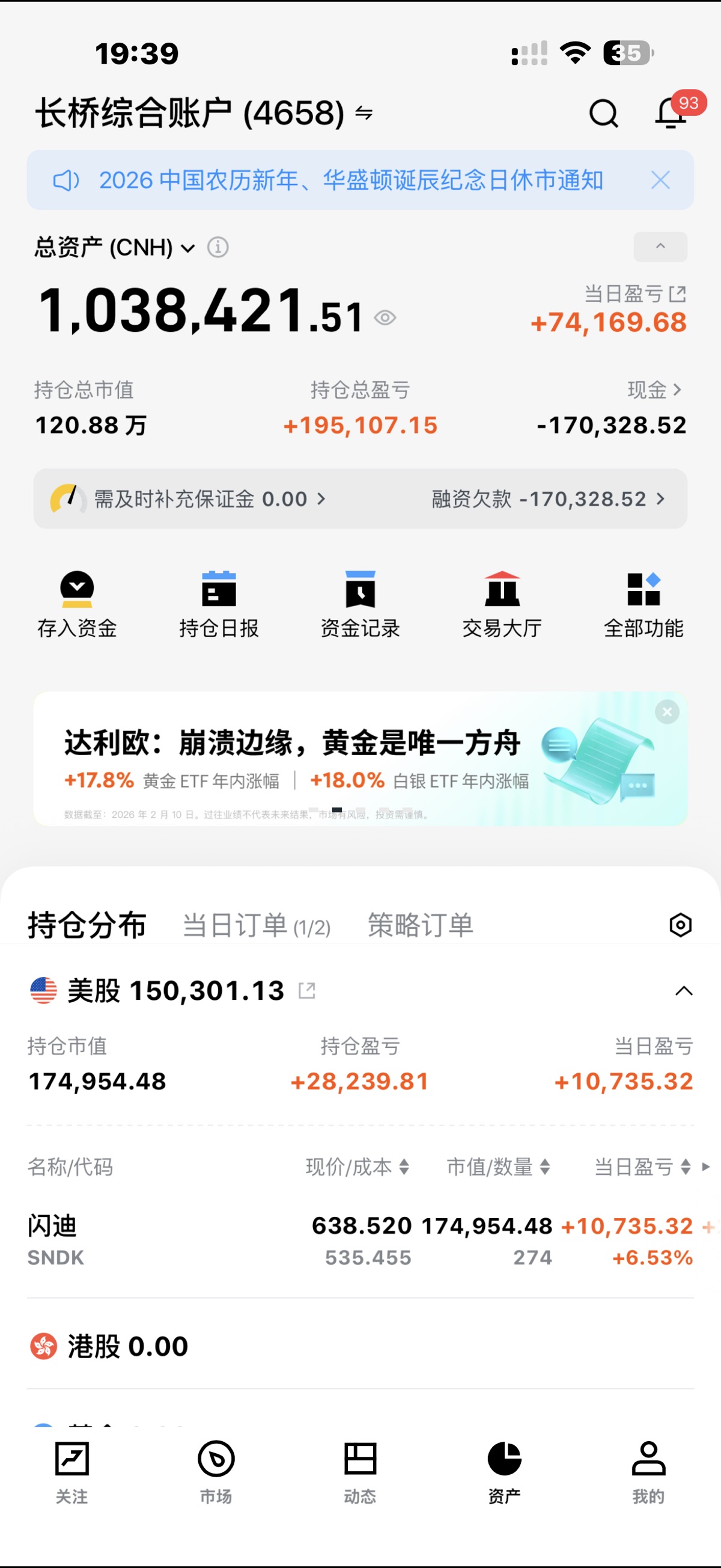Open 持仓日报 daily position report
721x1568 pixels.
point(219,604)
